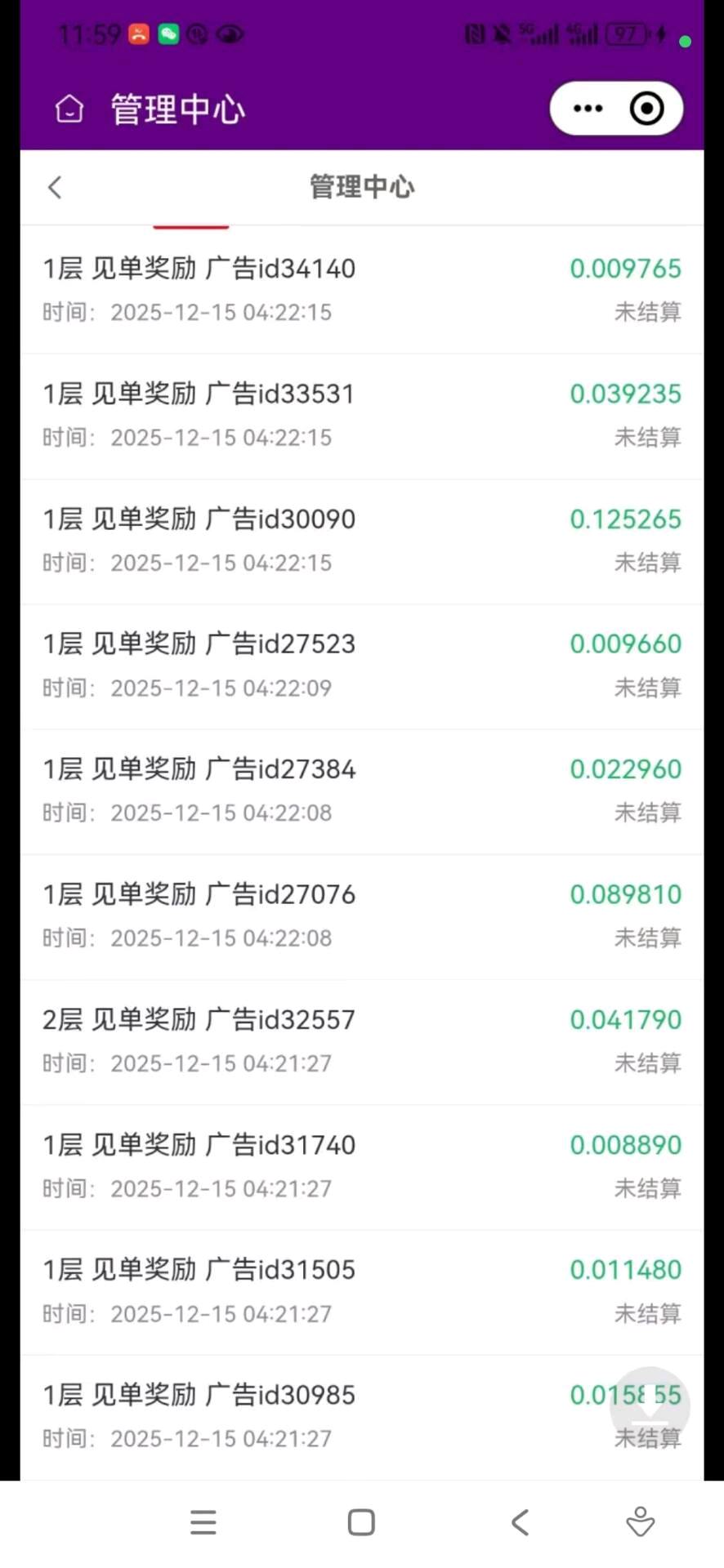This screenshot has width=724, height=1568.
Task: Tap the battery indicator to view power status
Action: tap(626, 33)
